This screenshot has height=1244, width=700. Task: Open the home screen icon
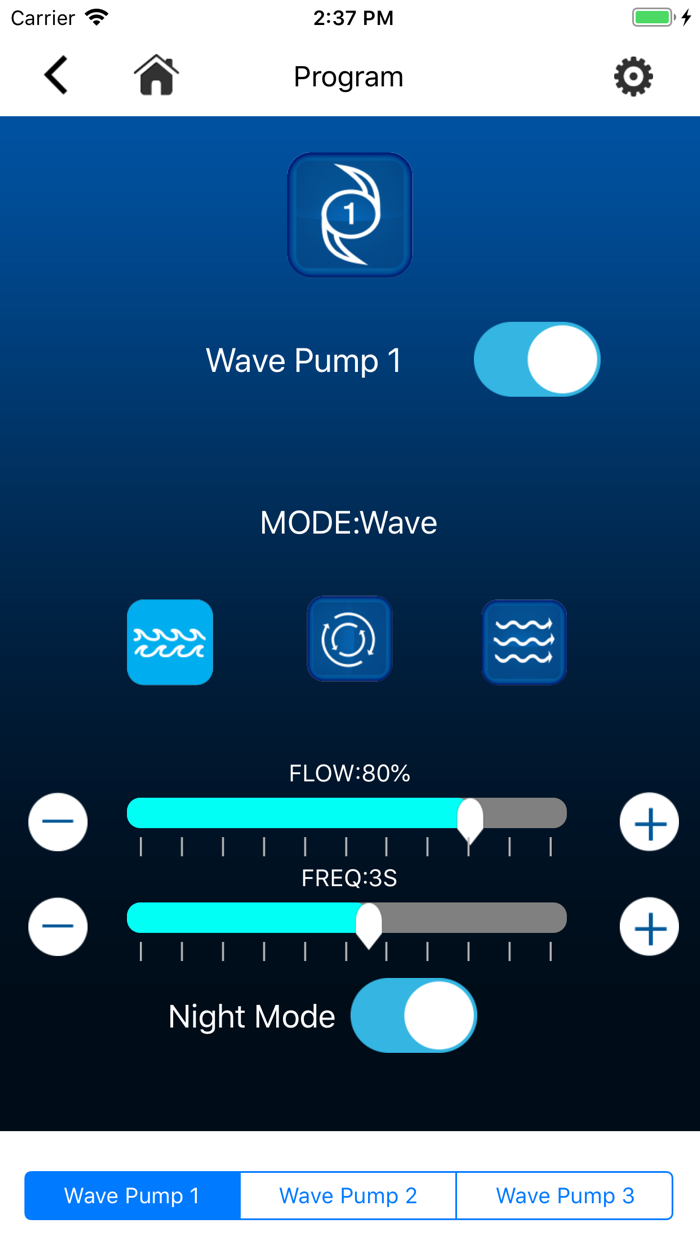coord(157,75)
